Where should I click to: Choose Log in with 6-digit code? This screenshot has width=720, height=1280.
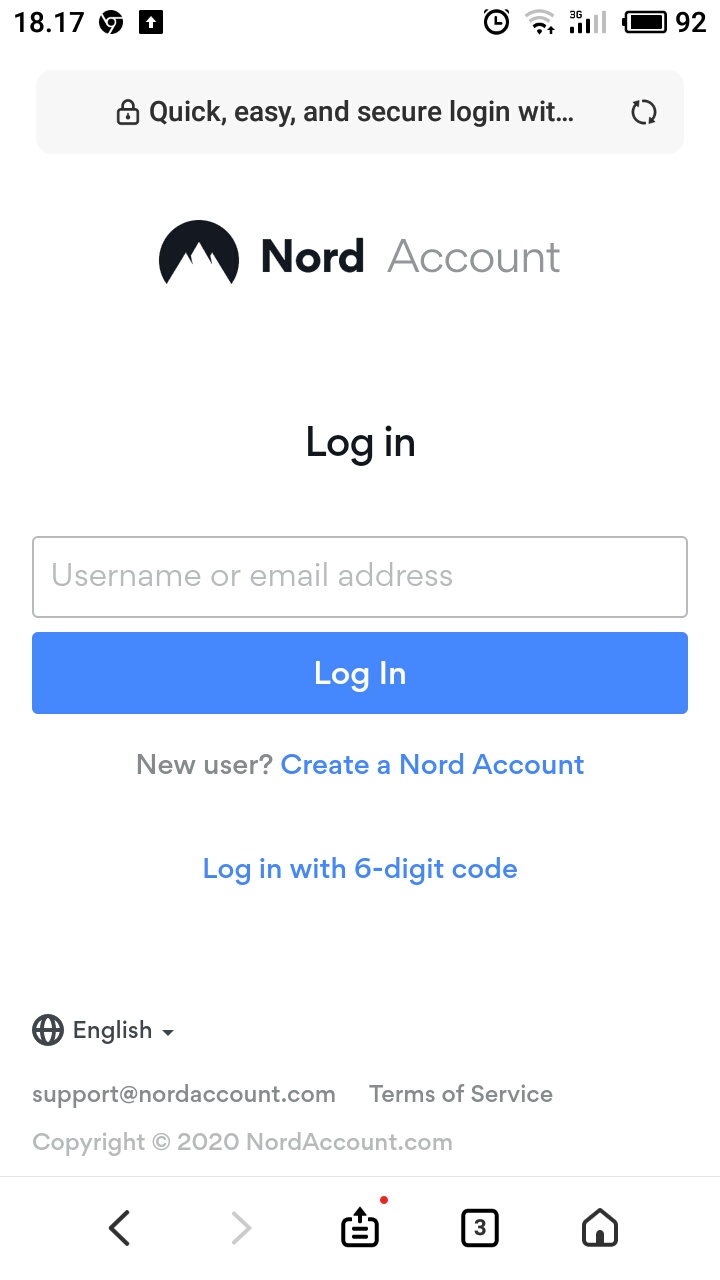360,869
